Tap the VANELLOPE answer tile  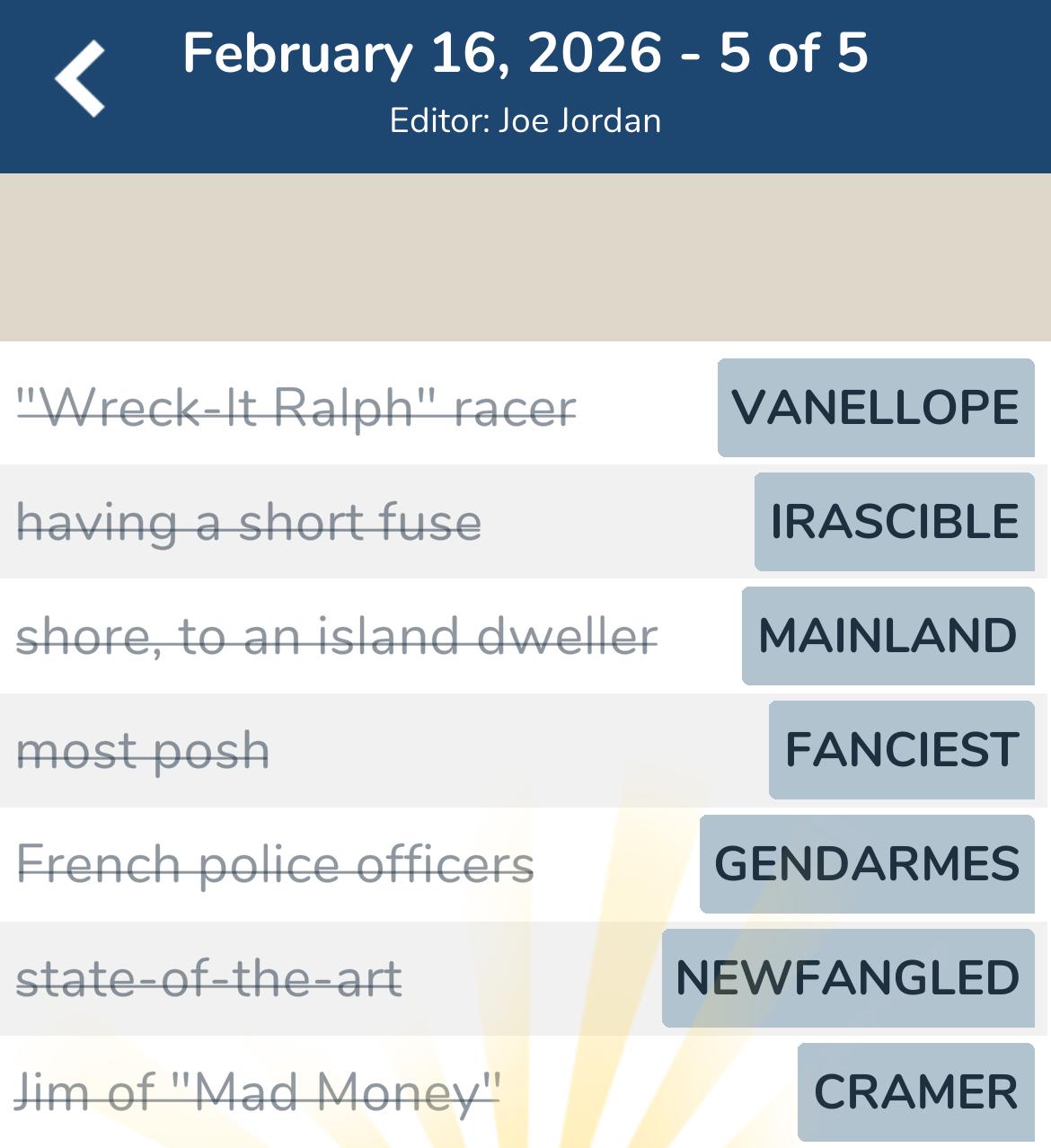point(876,406)
